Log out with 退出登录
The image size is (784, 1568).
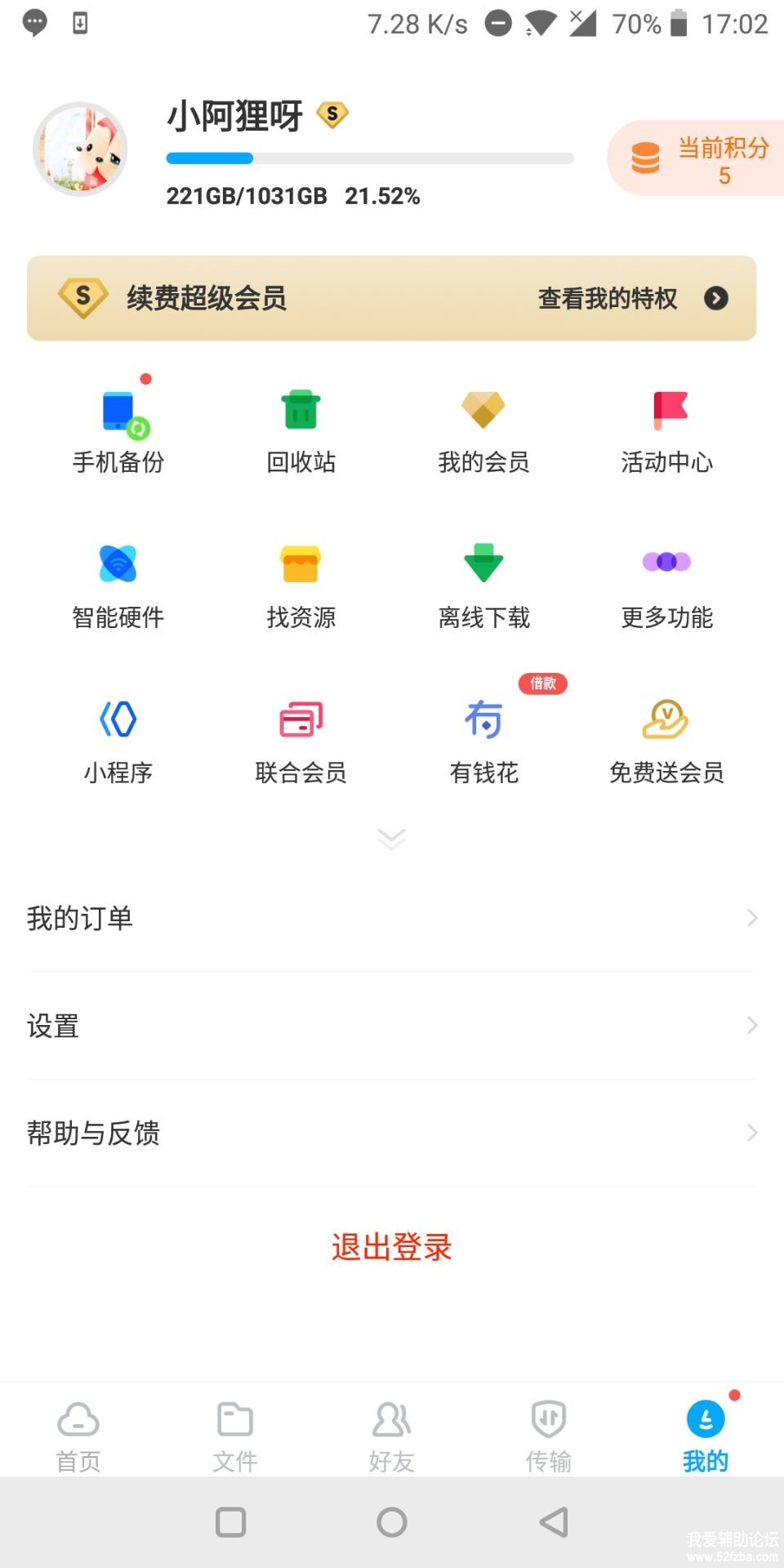(392, 1247)
